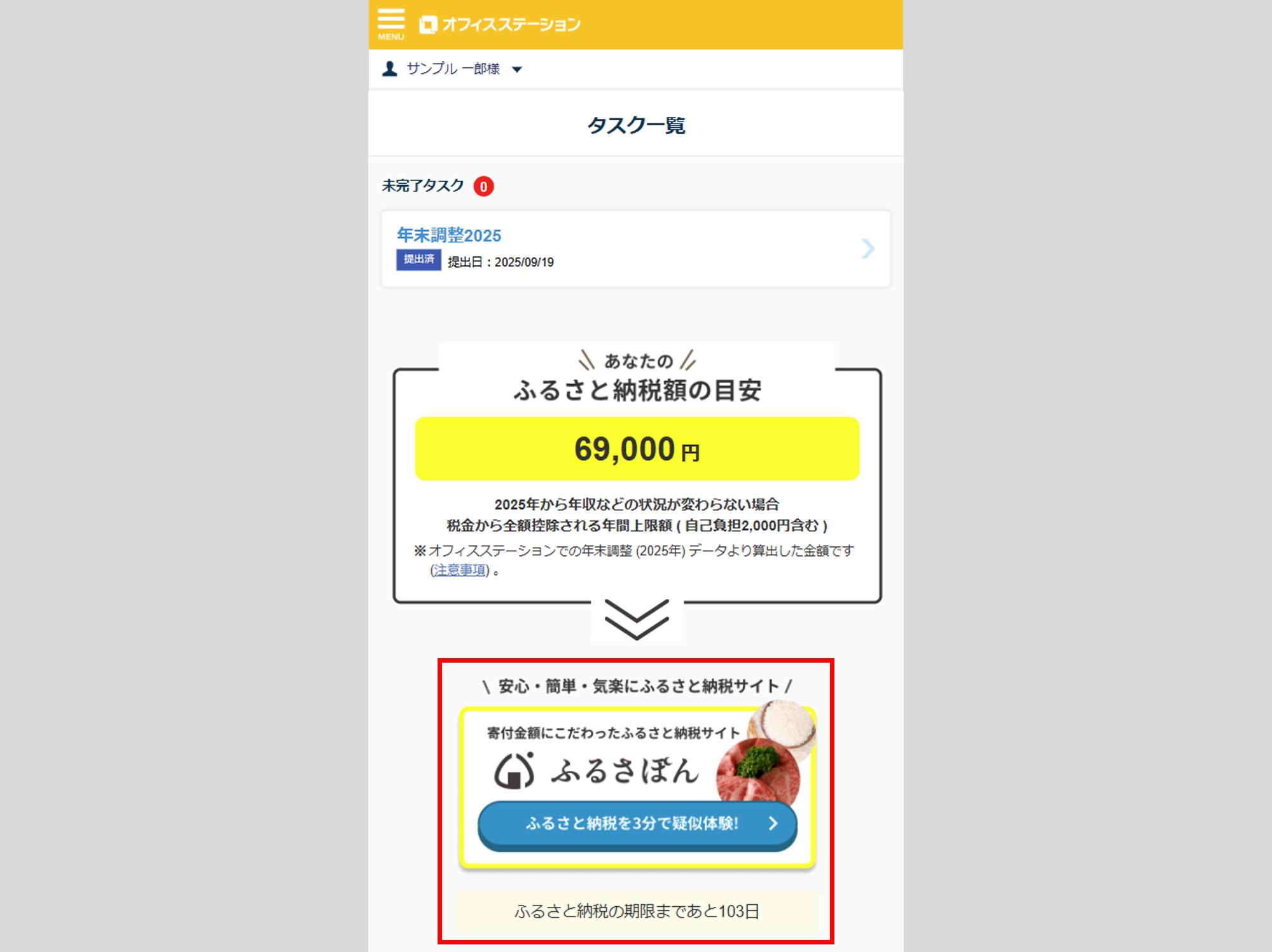Open the MENU hamburger button

coord(391,24)
